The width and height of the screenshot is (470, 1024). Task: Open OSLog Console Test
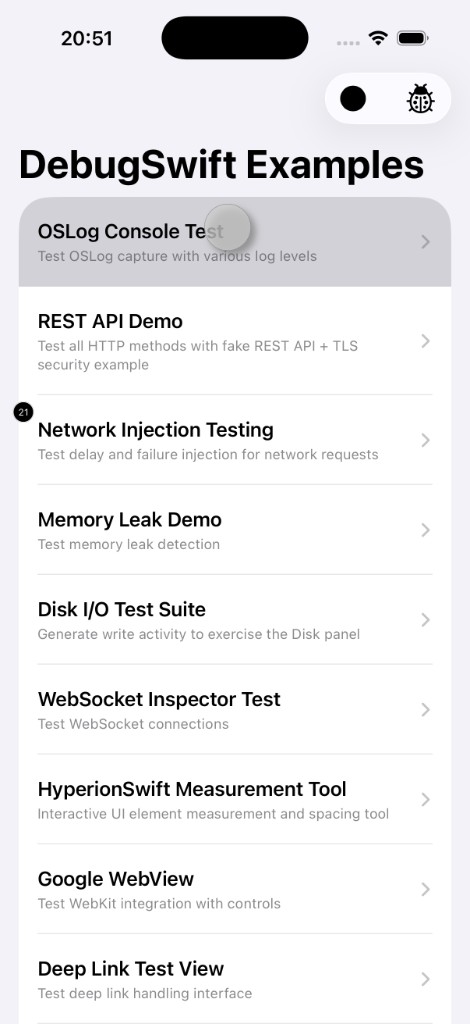[x=235, y=242]
